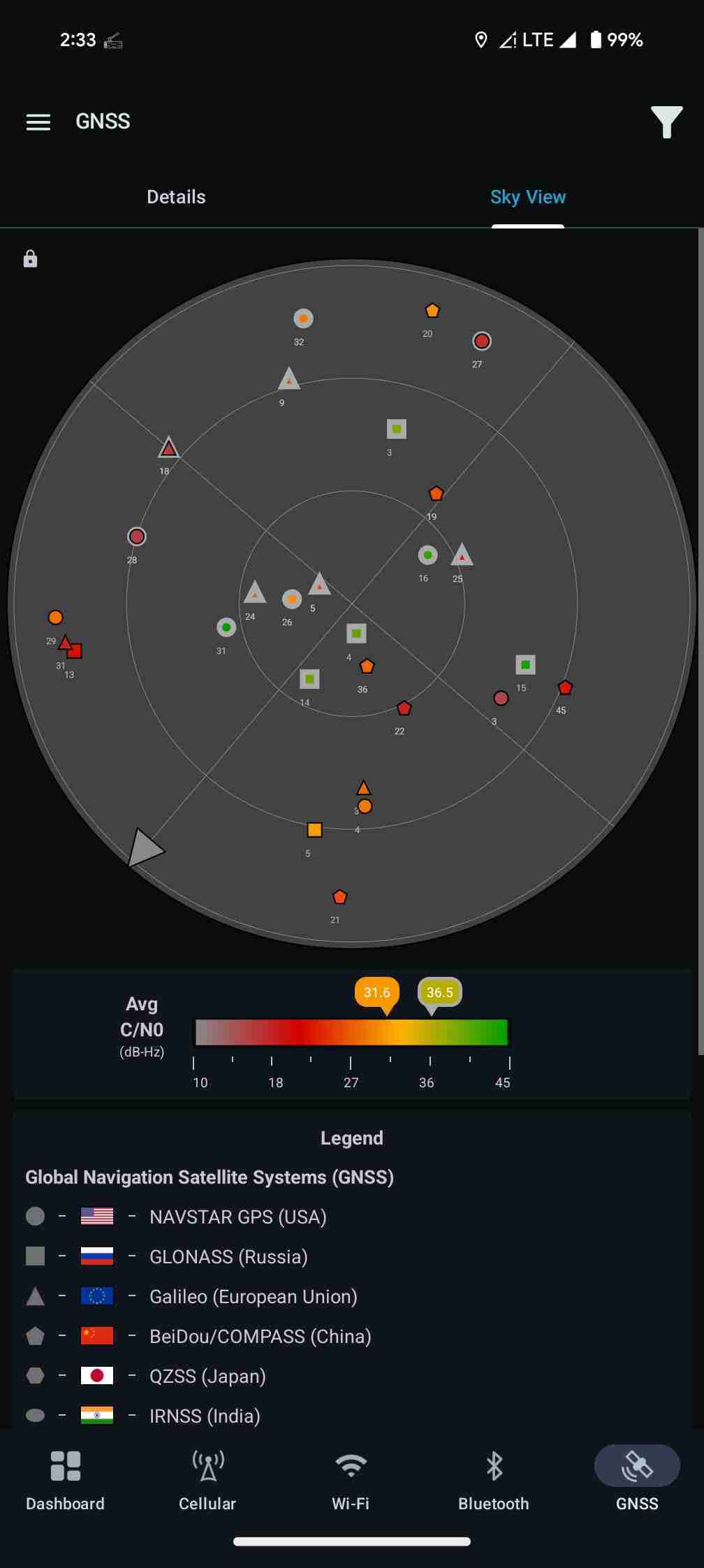Image resolution: width=704 pixels, height=1568 pixels.
Task: Tap the BeiDou/COMPASS legend entry
Action: [260, 1336]
